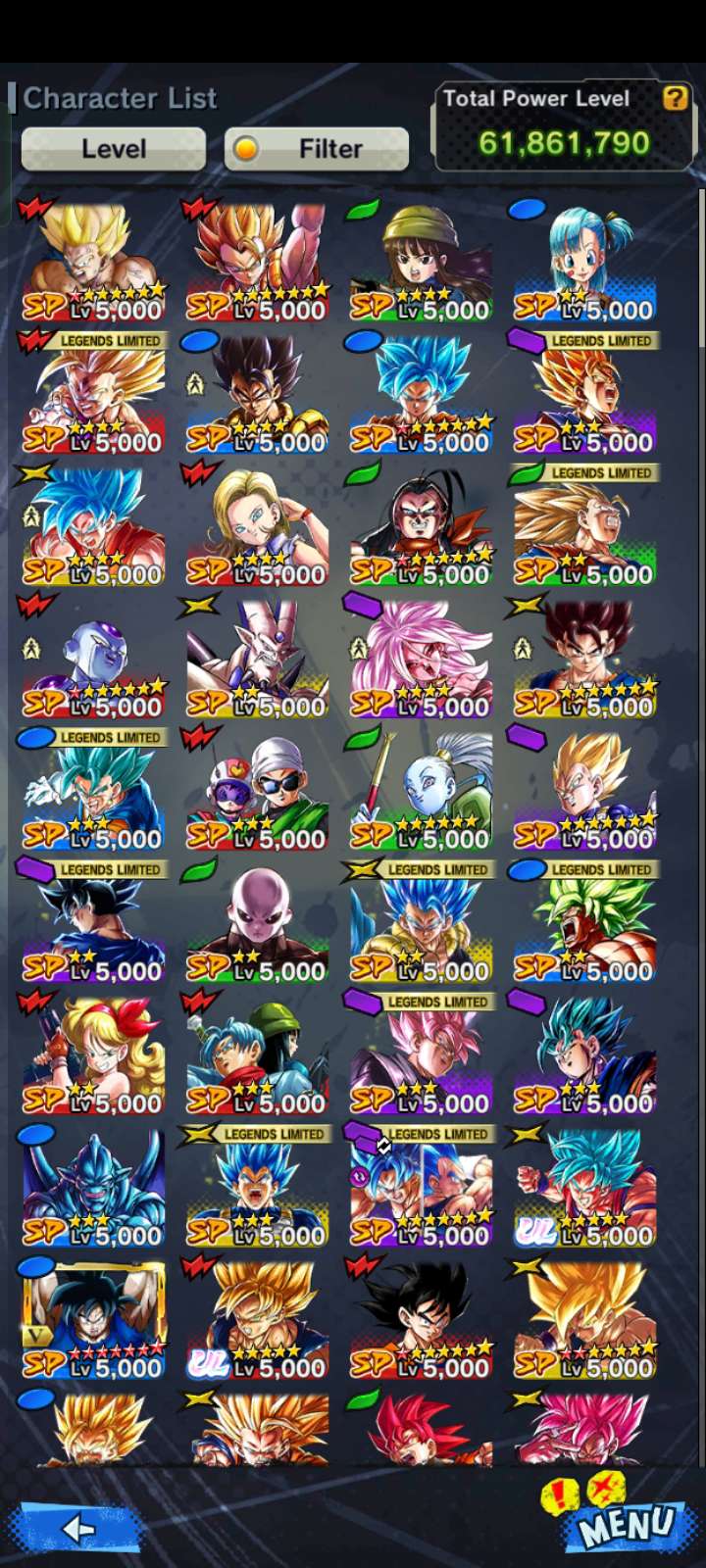Screen dimensions: 706x1568
Task: Select the Frieza character card
Action: [94, 657]
